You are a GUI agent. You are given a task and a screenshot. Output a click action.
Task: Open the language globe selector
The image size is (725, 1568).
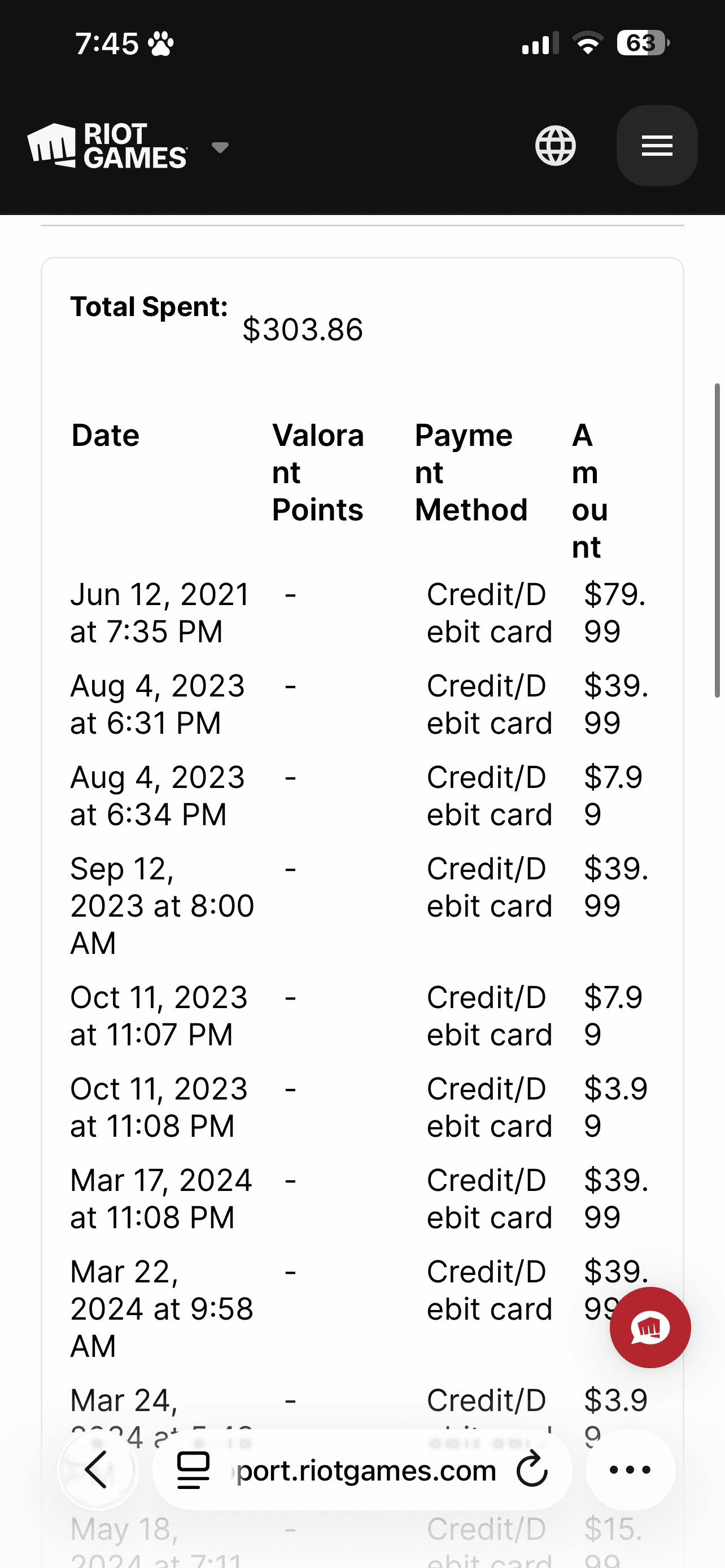555,146
